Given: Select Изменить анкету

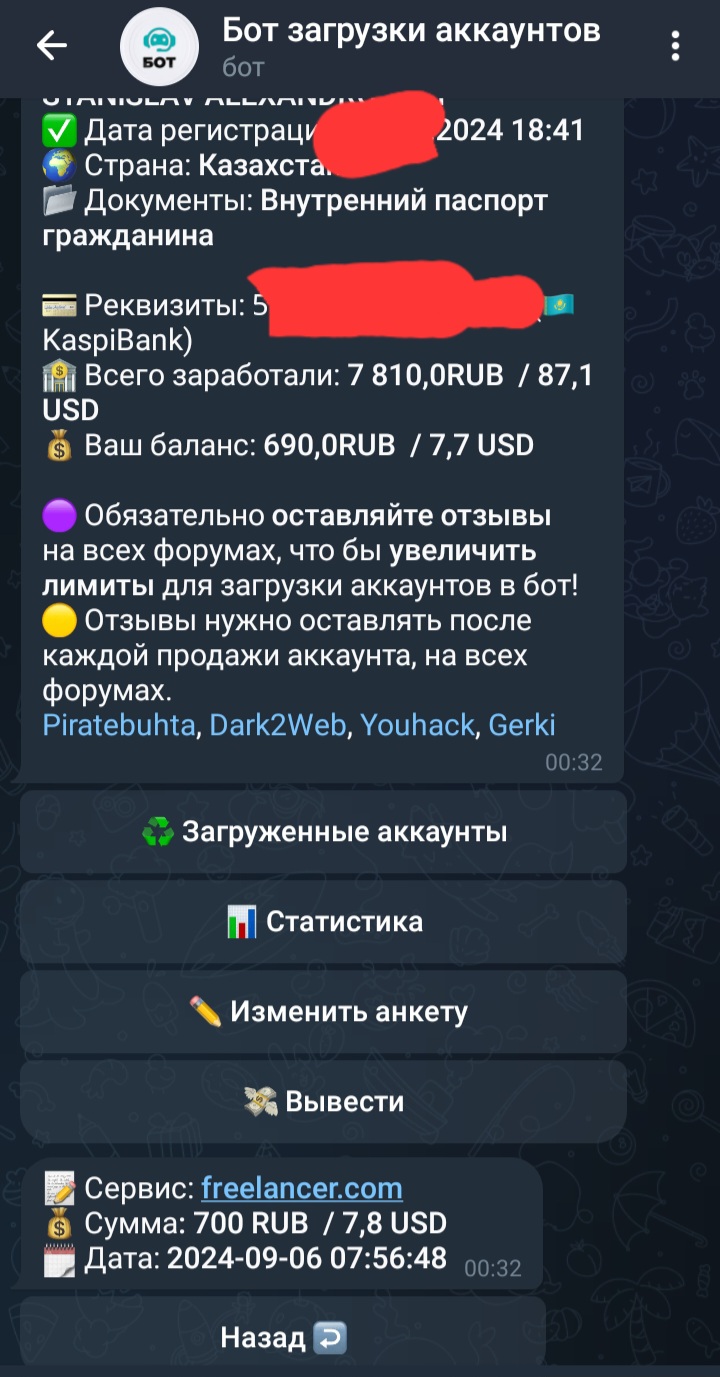Looking at the screenshot, I should click(323, 1011).
